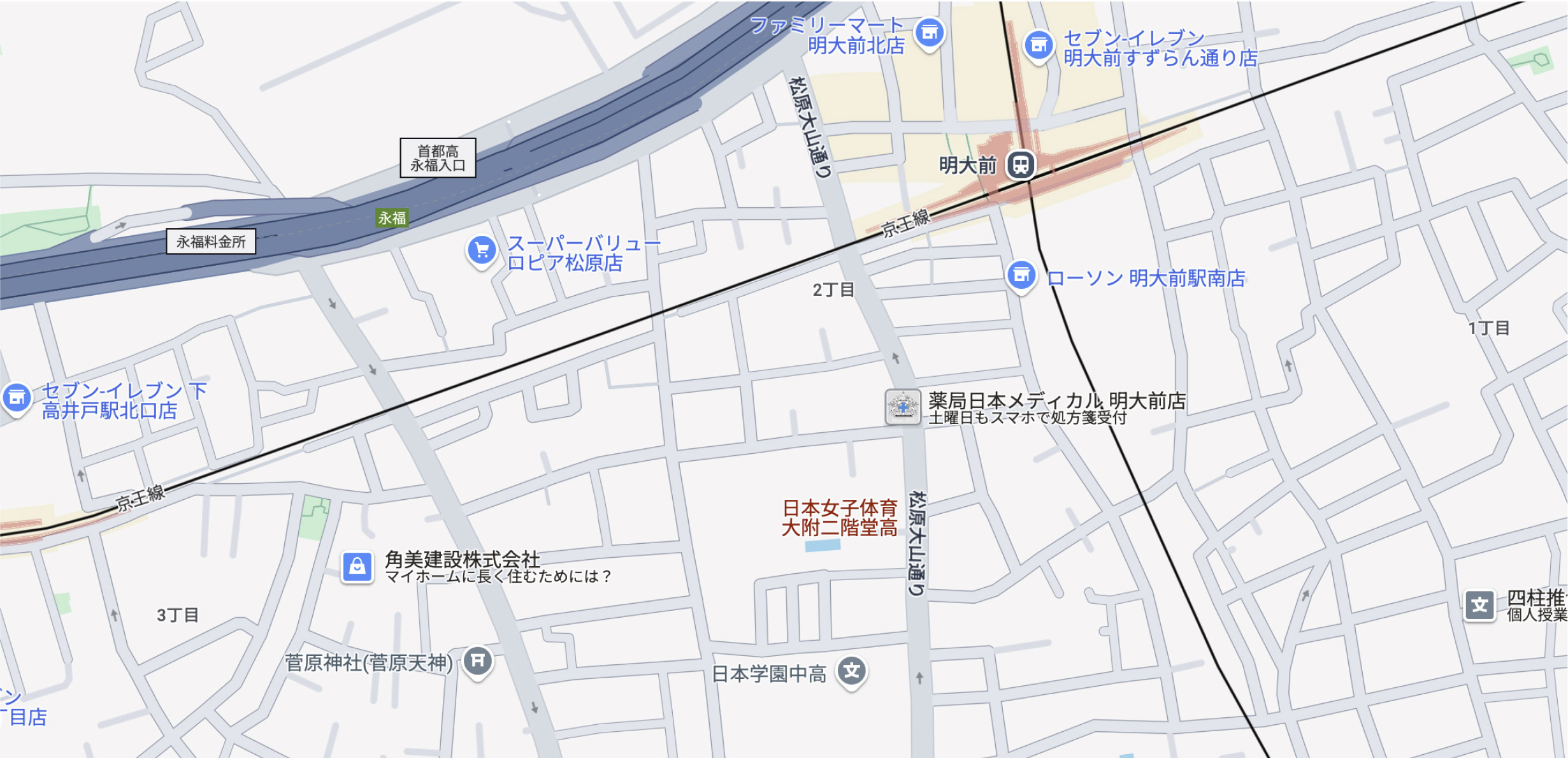1568x758 pixels.
Task: Open the 角美建設株式会社 sponsored pin
Action: point(357,566)
